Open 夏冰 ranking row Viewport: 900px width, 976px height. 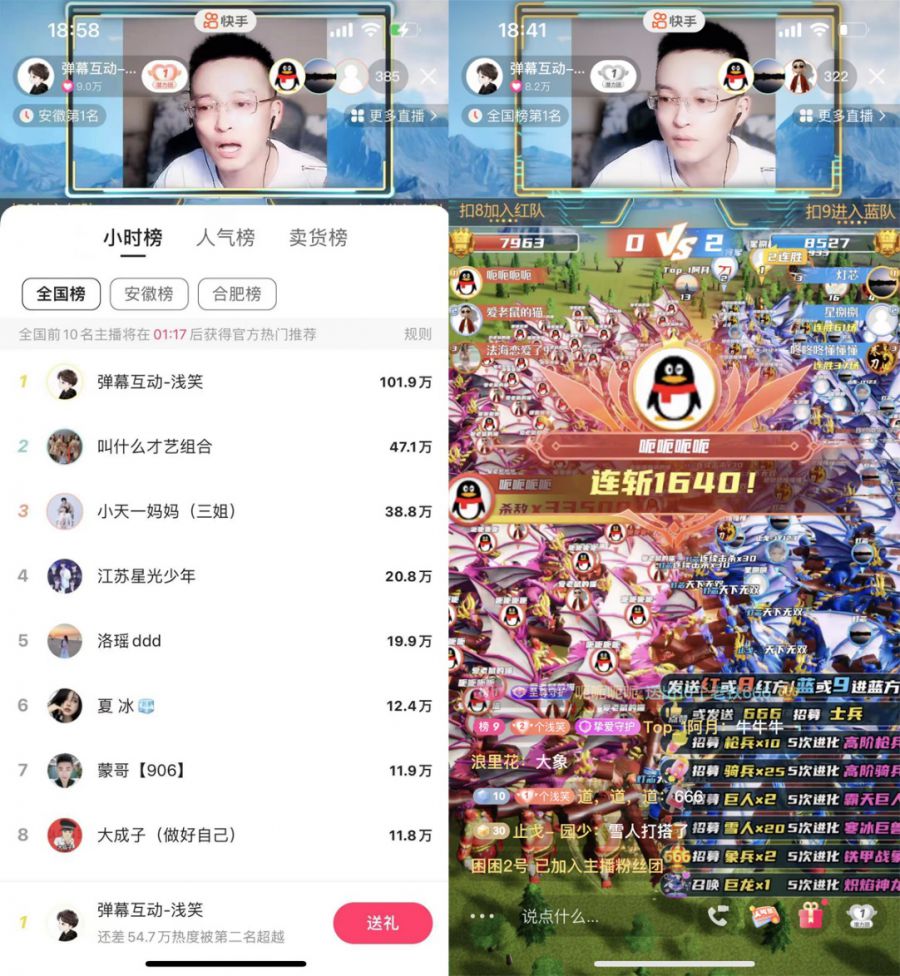coord(224,705)
